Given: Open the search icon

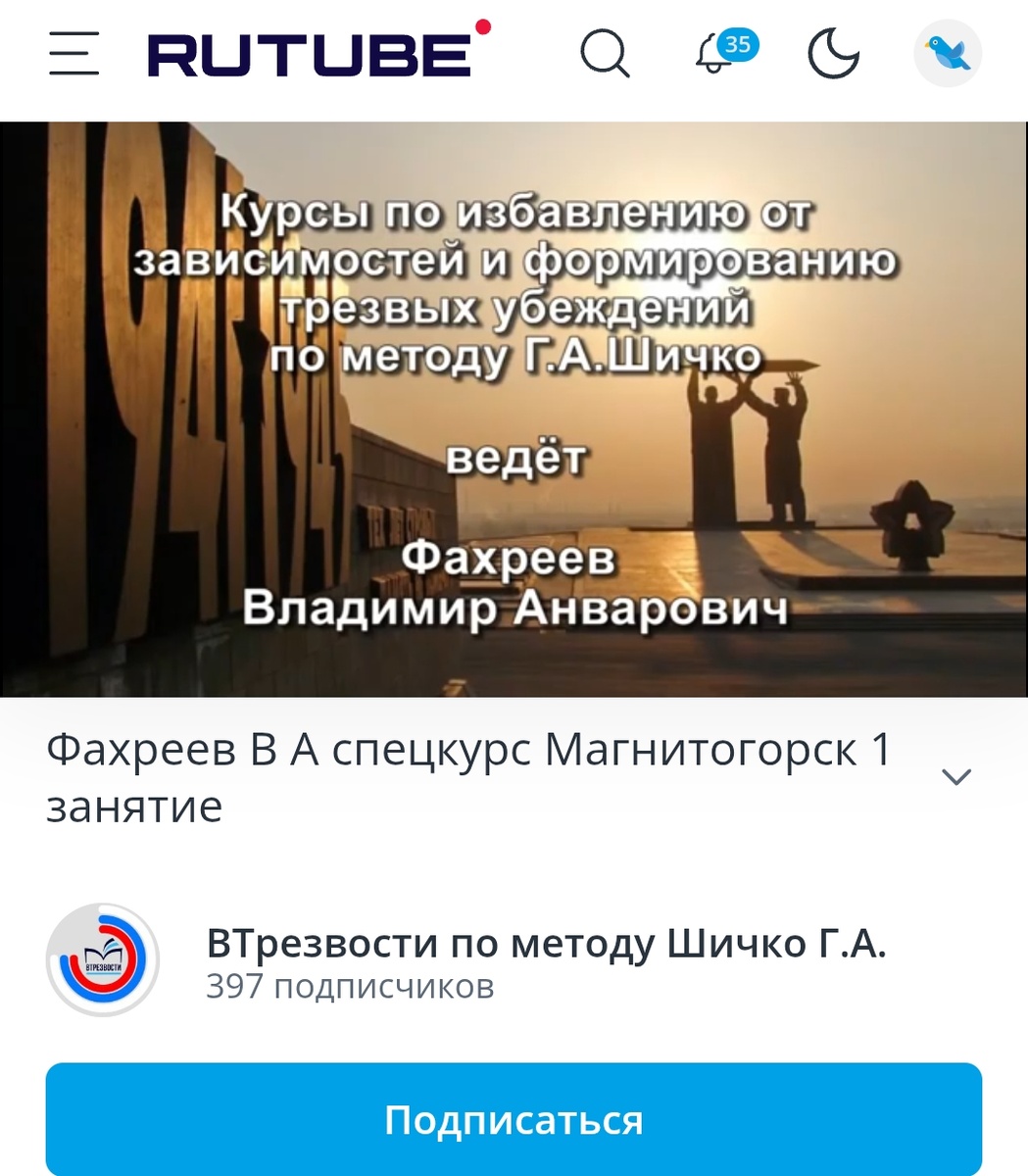Looking at the screenshot, I should pyautogui.click(x=606, y=54).
